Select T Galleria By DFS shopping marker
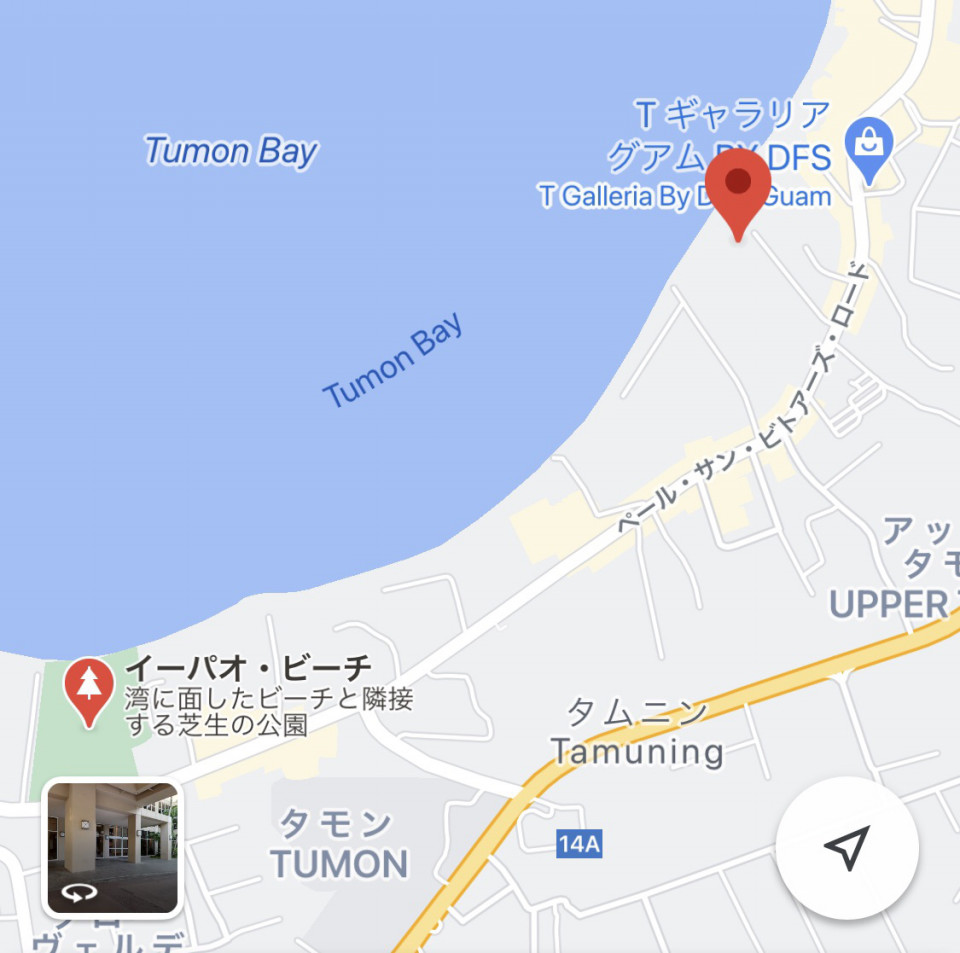This screenshot has width=960, height=953. [869, 149]
